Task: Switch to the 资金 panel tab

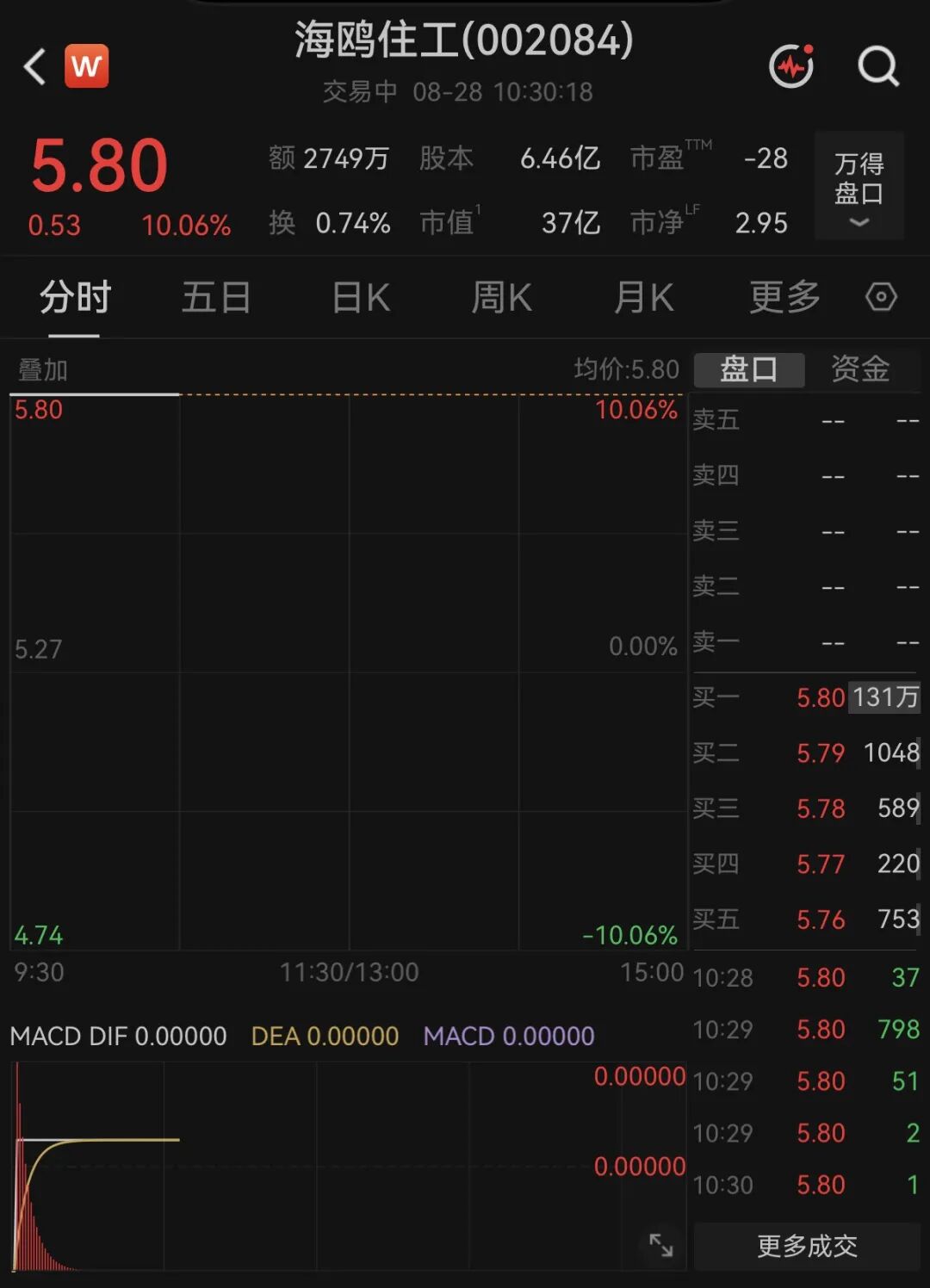Action: (860, 369)
